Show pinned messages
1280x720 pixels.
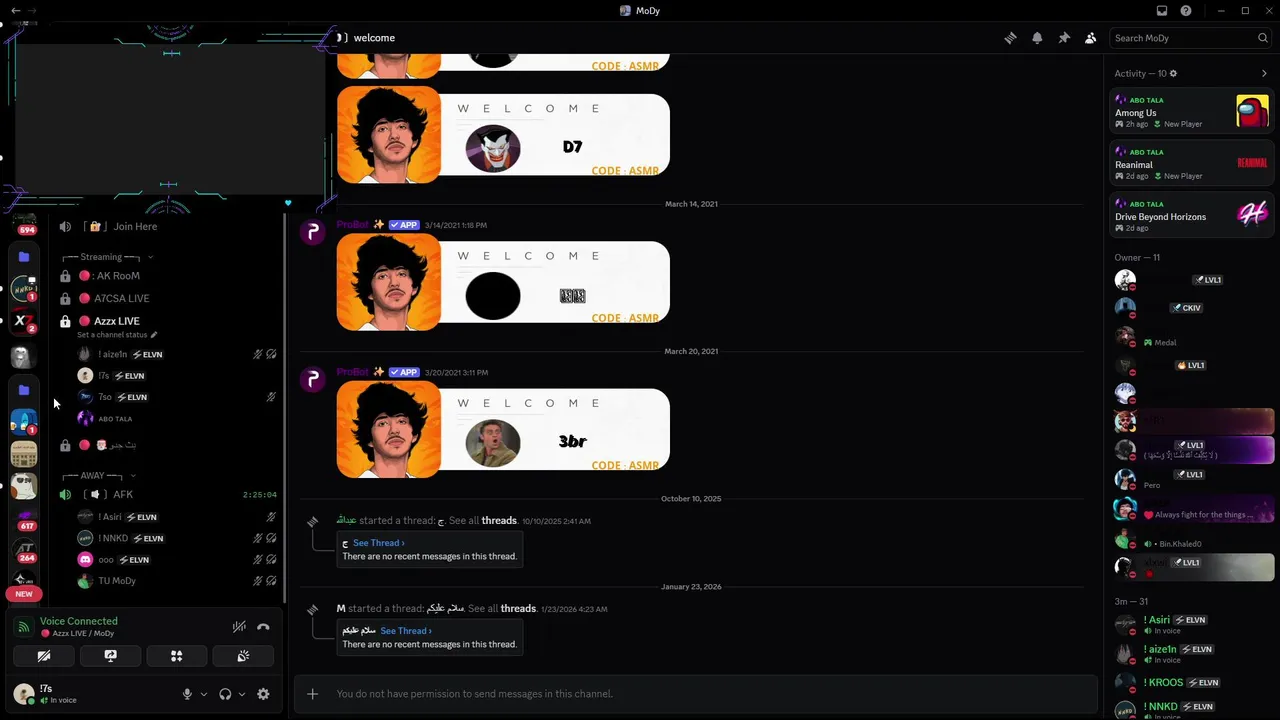(x=1064, y=38)
